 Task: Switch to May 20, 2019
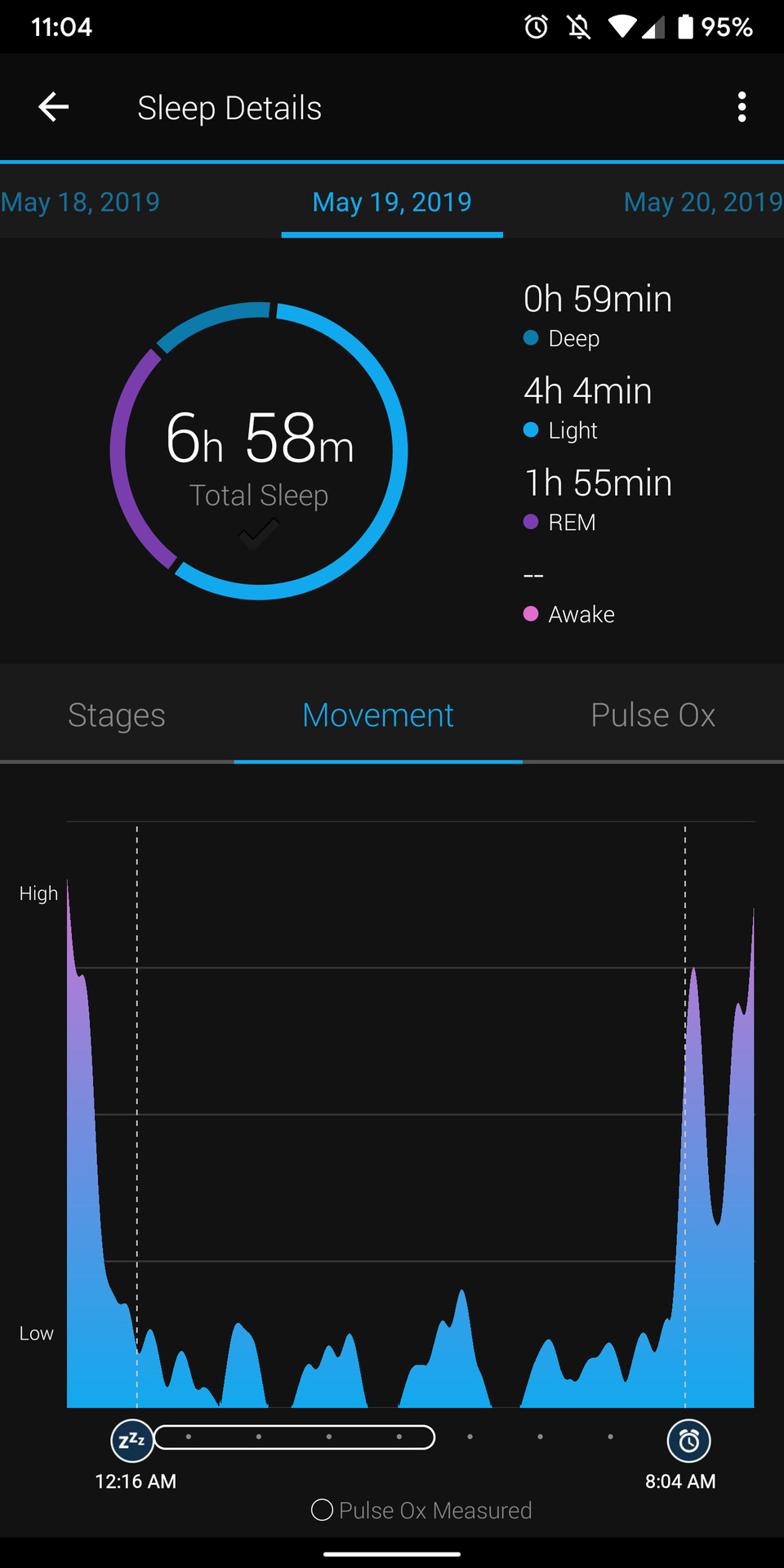[x=702, y=202]
